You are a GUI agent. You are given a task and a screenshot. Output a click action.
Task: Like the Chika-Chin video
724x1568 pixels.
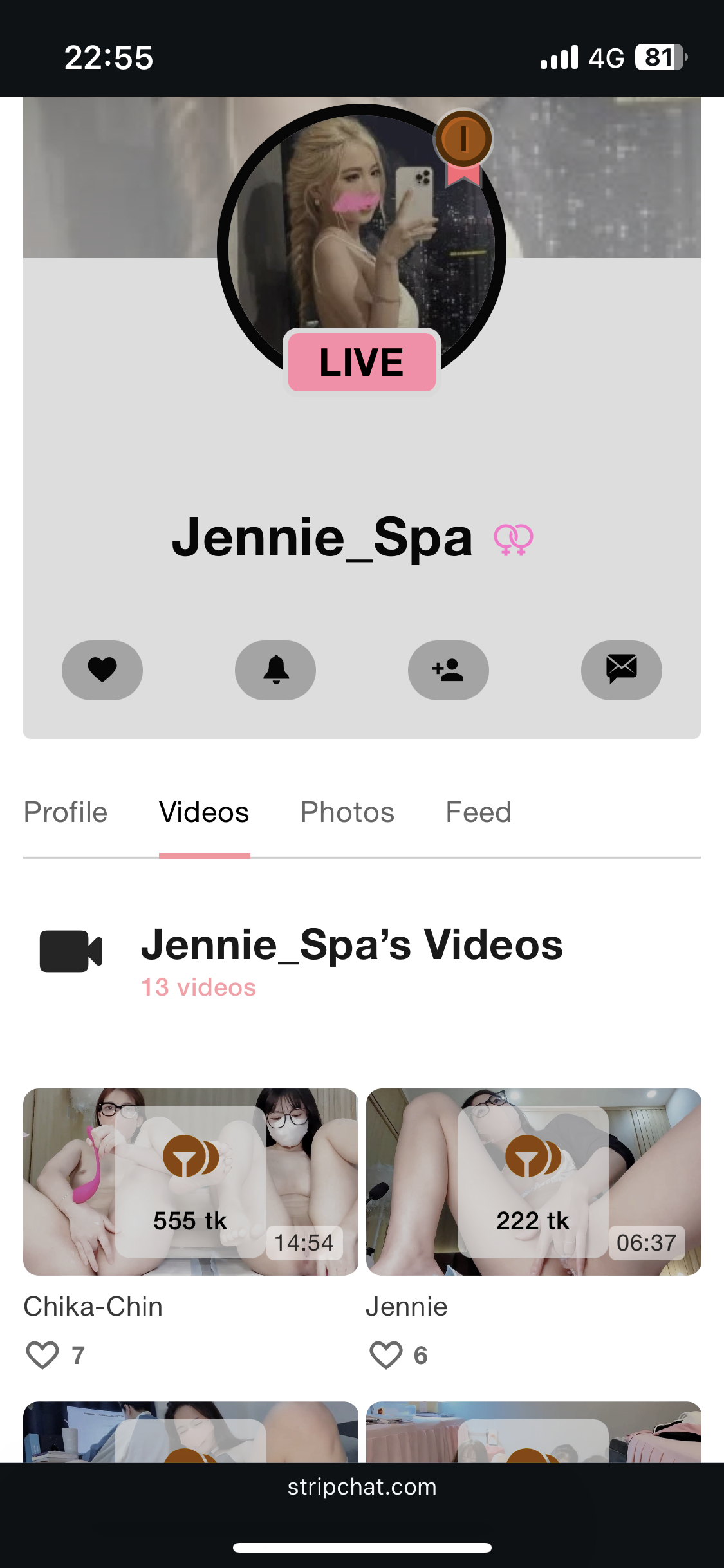43,1355
